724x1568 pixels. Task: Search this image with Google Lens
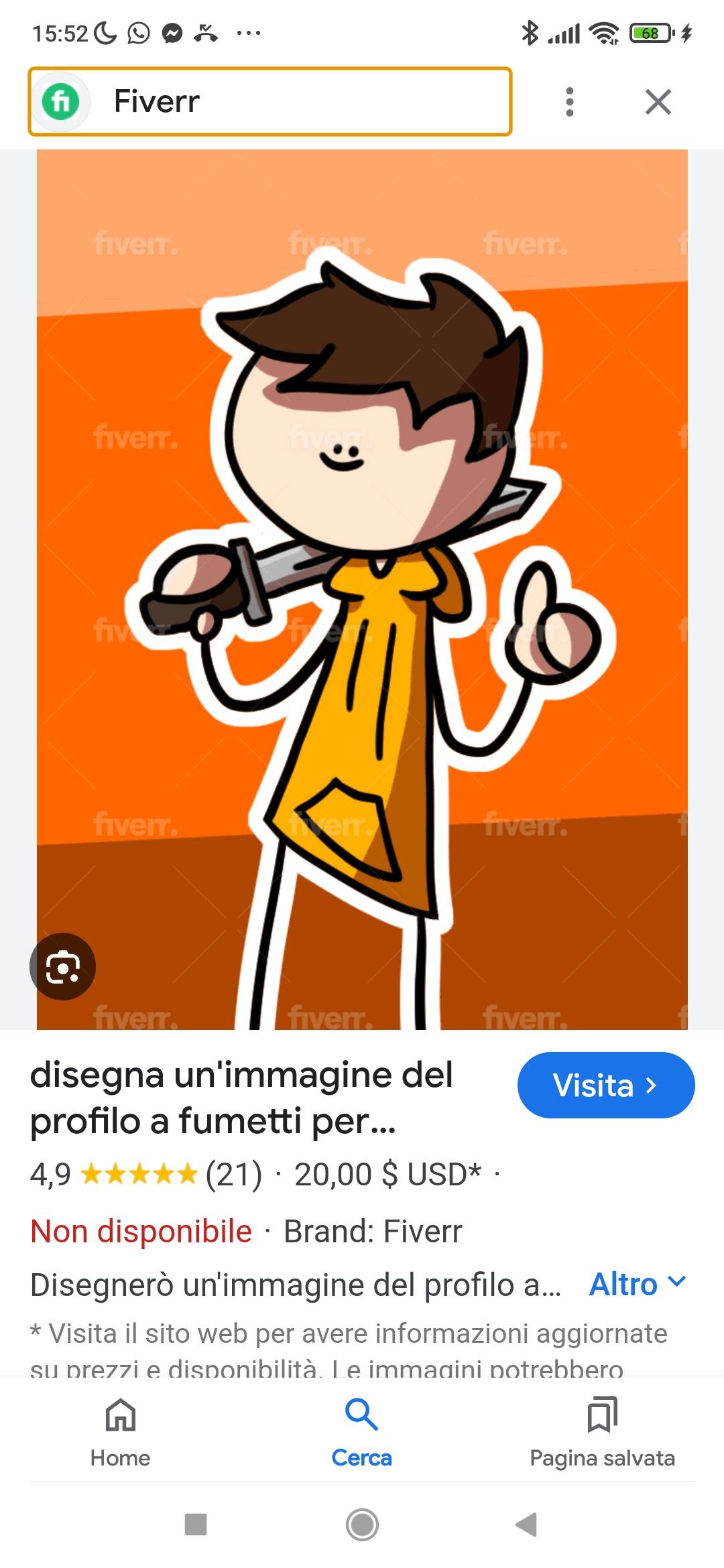[63, 966]
